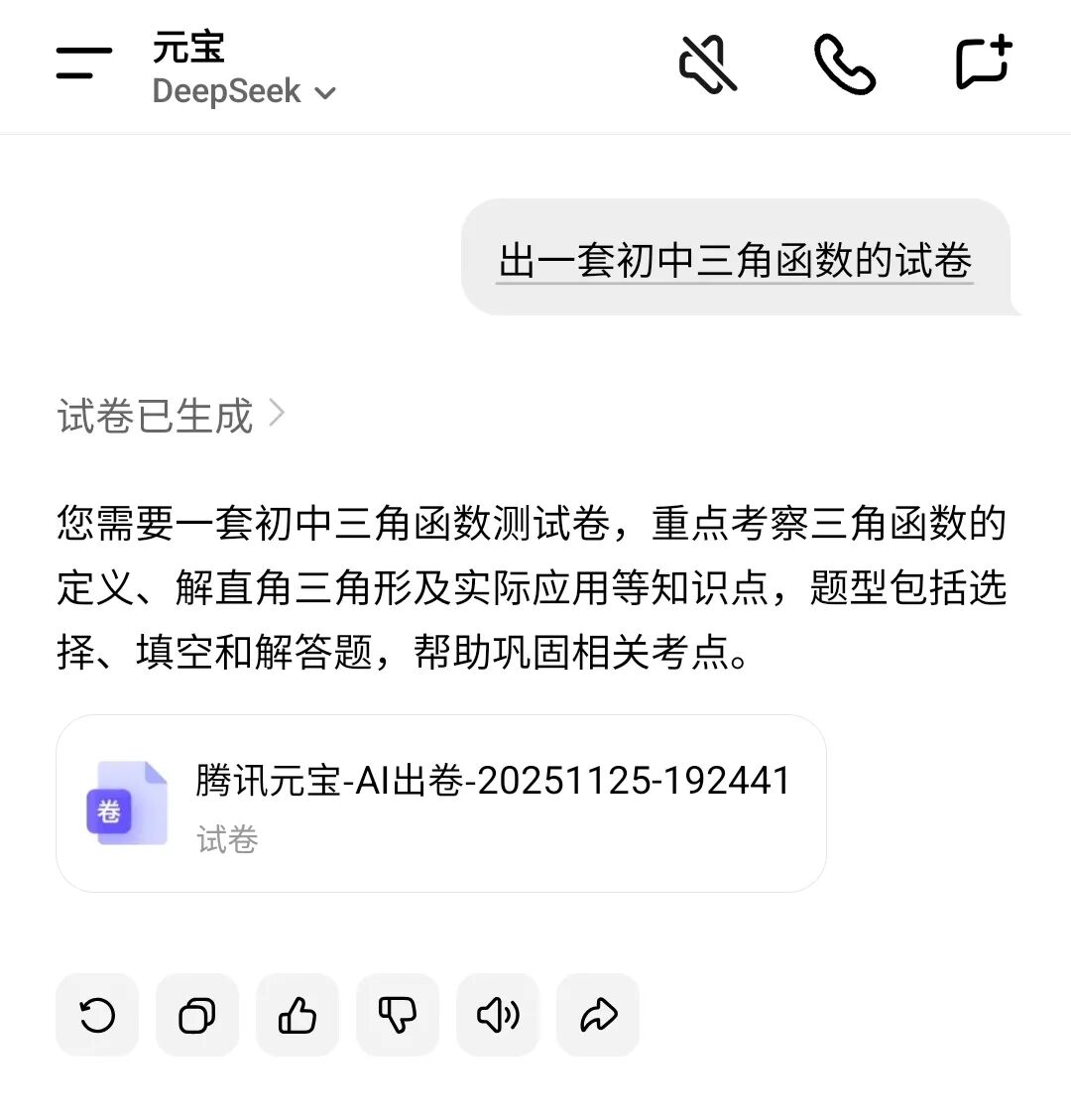Dislike the reply with thumbs down

point(397,1014)
